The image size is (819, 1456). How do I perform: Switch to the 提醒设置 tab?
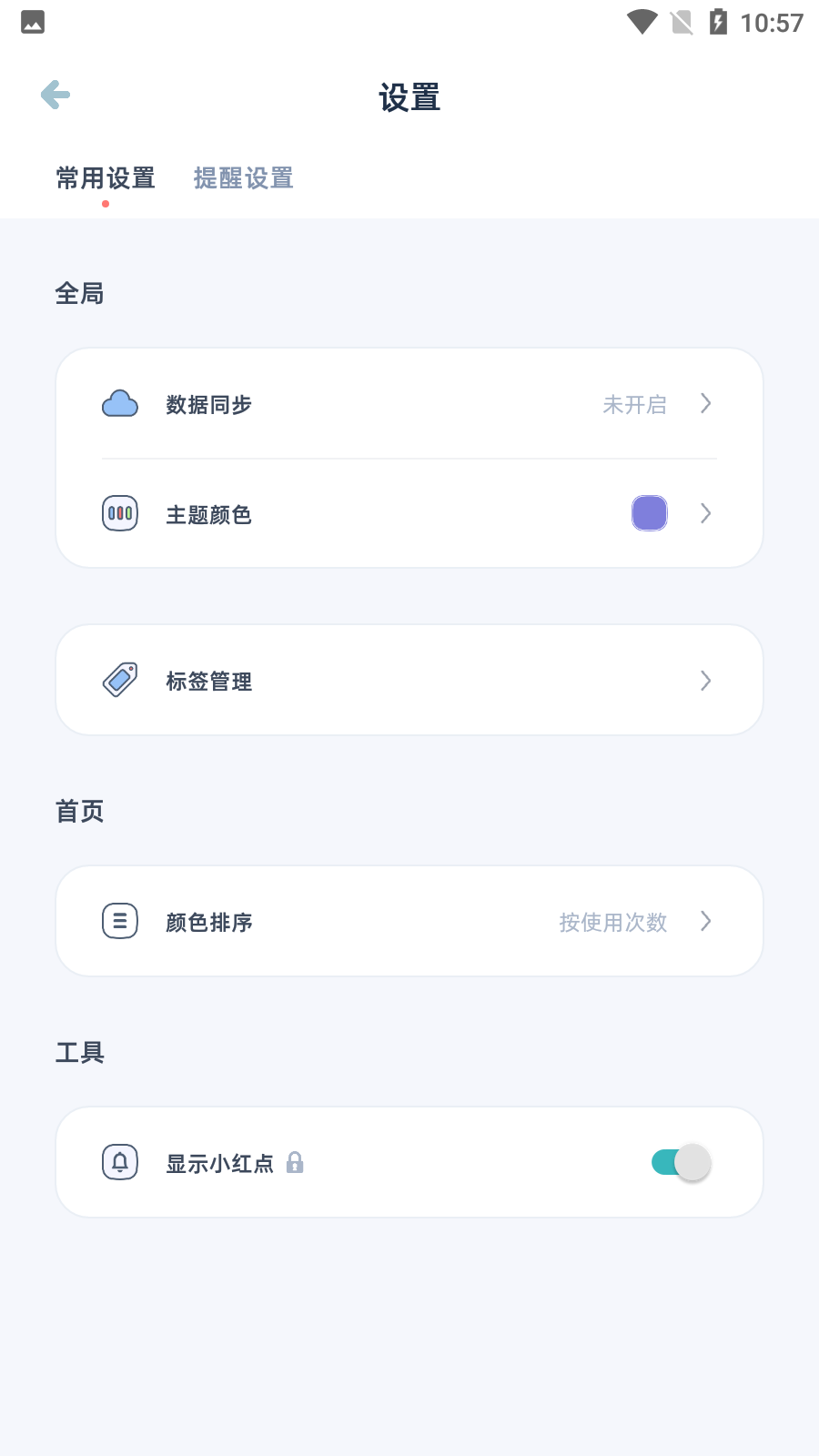pos(243,178)
